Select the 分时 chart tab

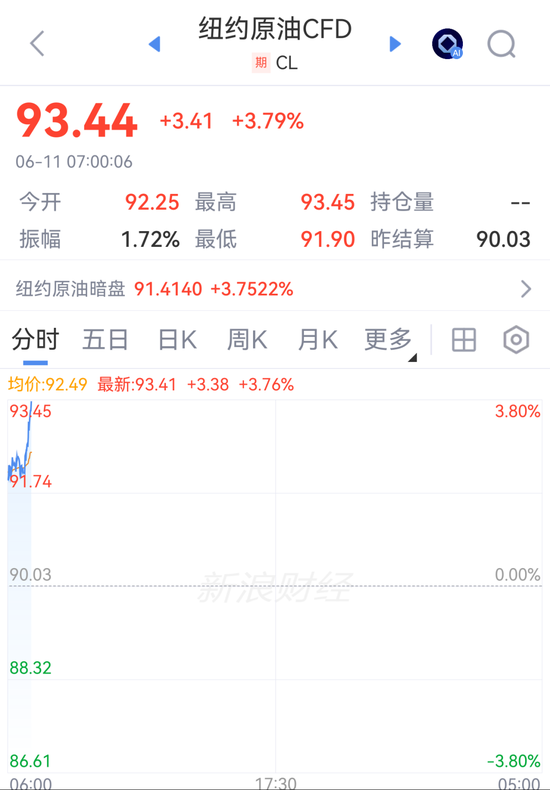point(35,340)
